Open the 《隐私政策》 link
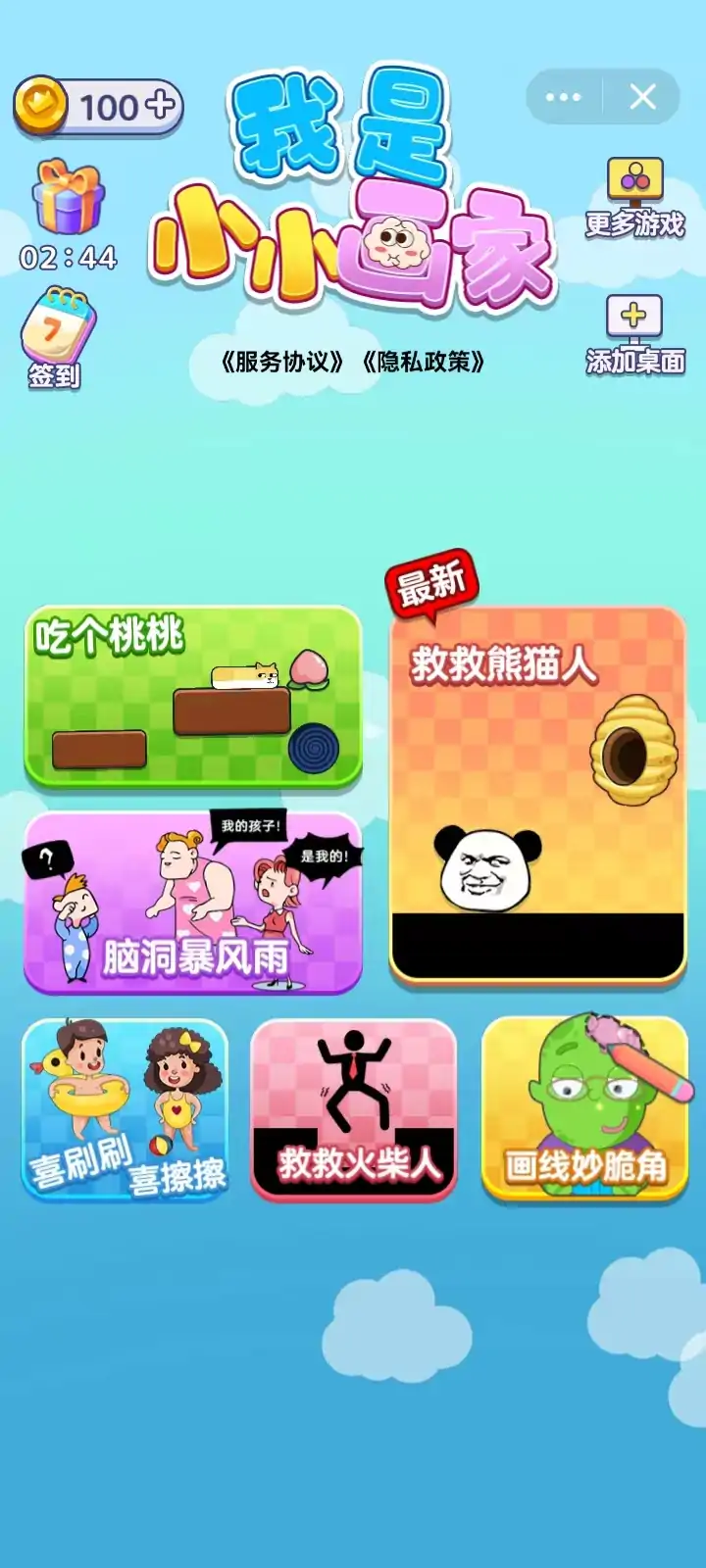 coord(424,363)
